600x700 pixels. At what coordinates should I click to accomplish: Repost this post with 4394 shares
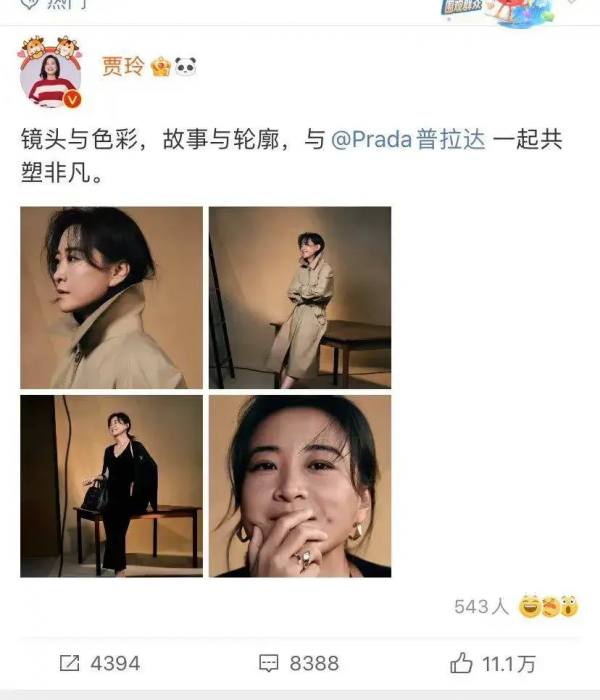99,663
